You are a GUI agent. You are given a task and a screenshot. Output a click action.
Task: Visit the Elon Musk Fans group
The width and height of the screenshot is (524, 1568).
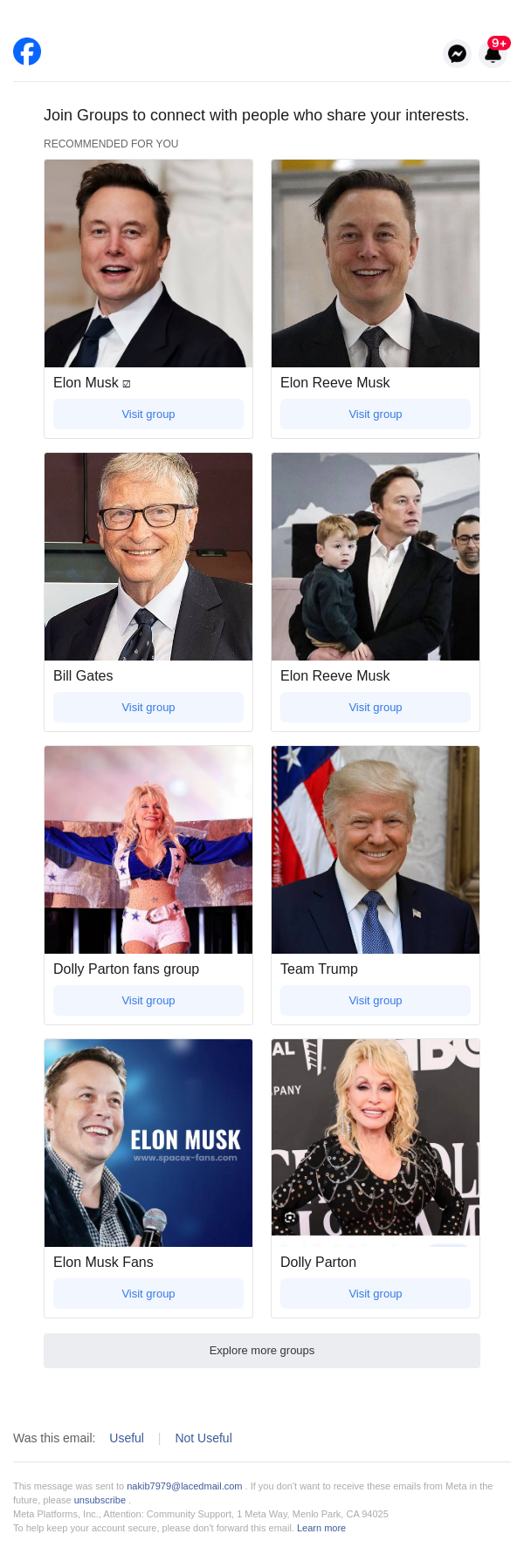point(148,1293)
